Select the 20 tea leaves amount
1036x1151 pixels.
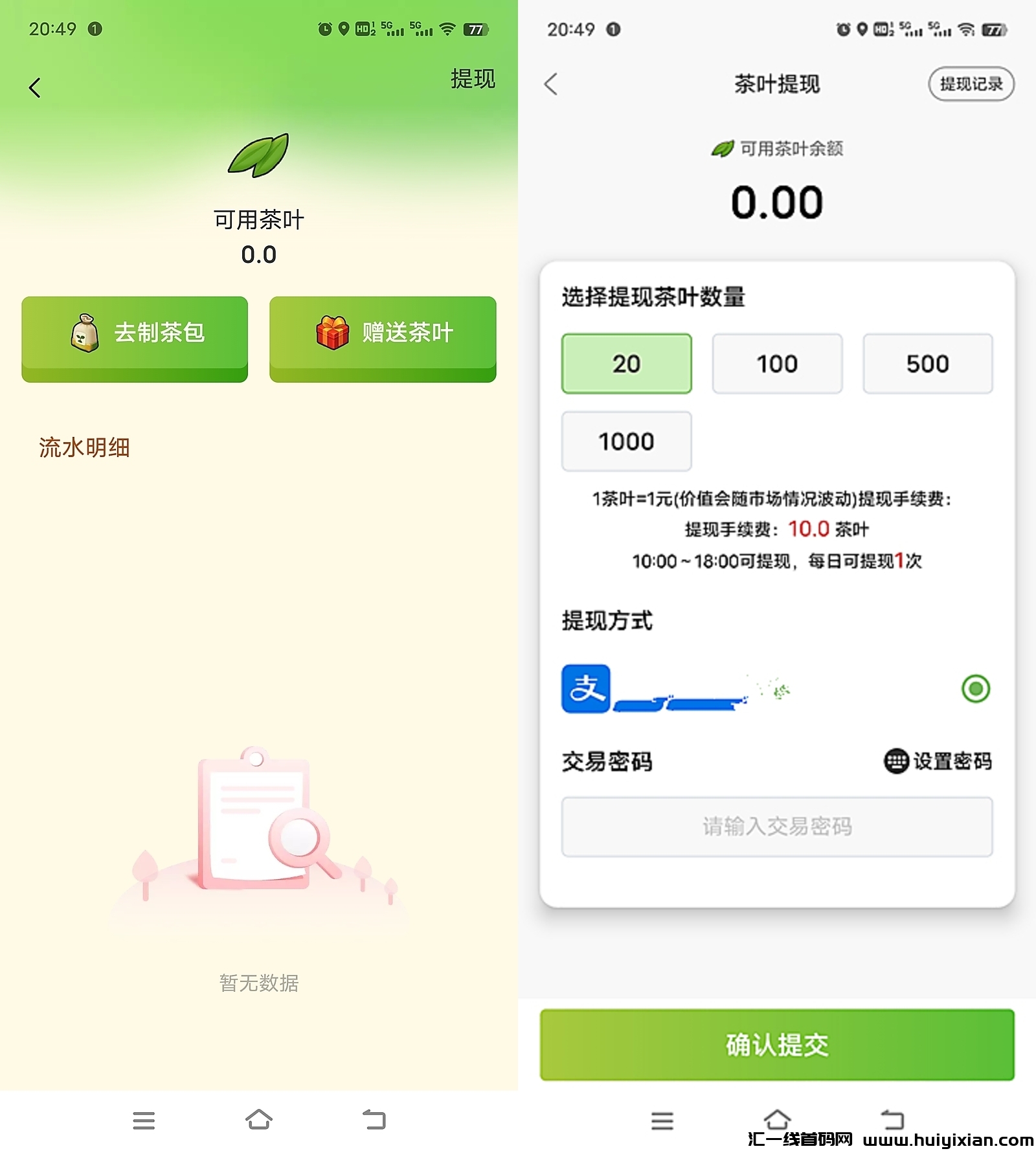[x=626, y=364]
